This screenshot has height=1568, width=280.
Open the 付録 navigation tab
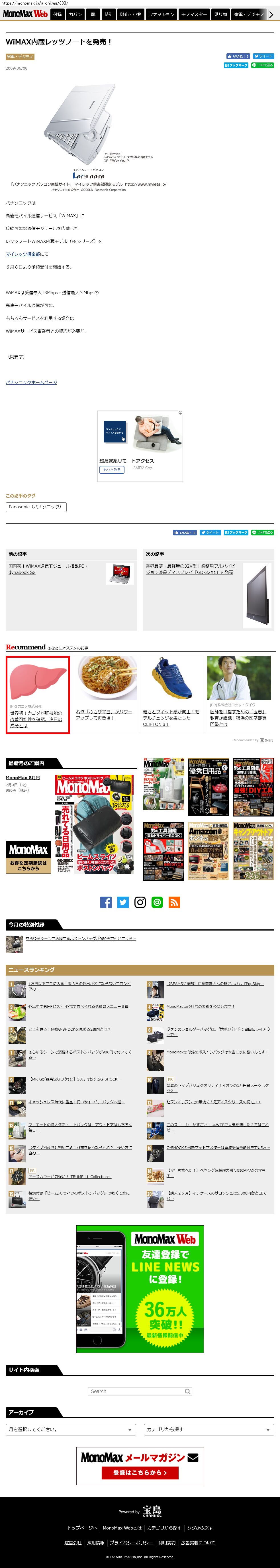coord(57,14)
